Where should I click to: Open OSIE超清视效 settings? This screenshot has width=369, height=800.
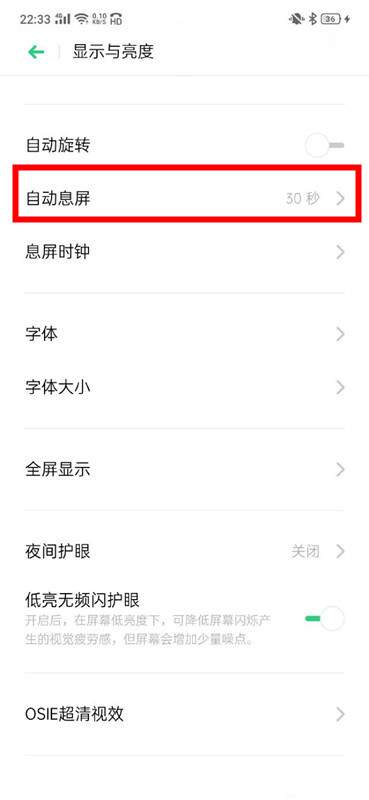185,714
